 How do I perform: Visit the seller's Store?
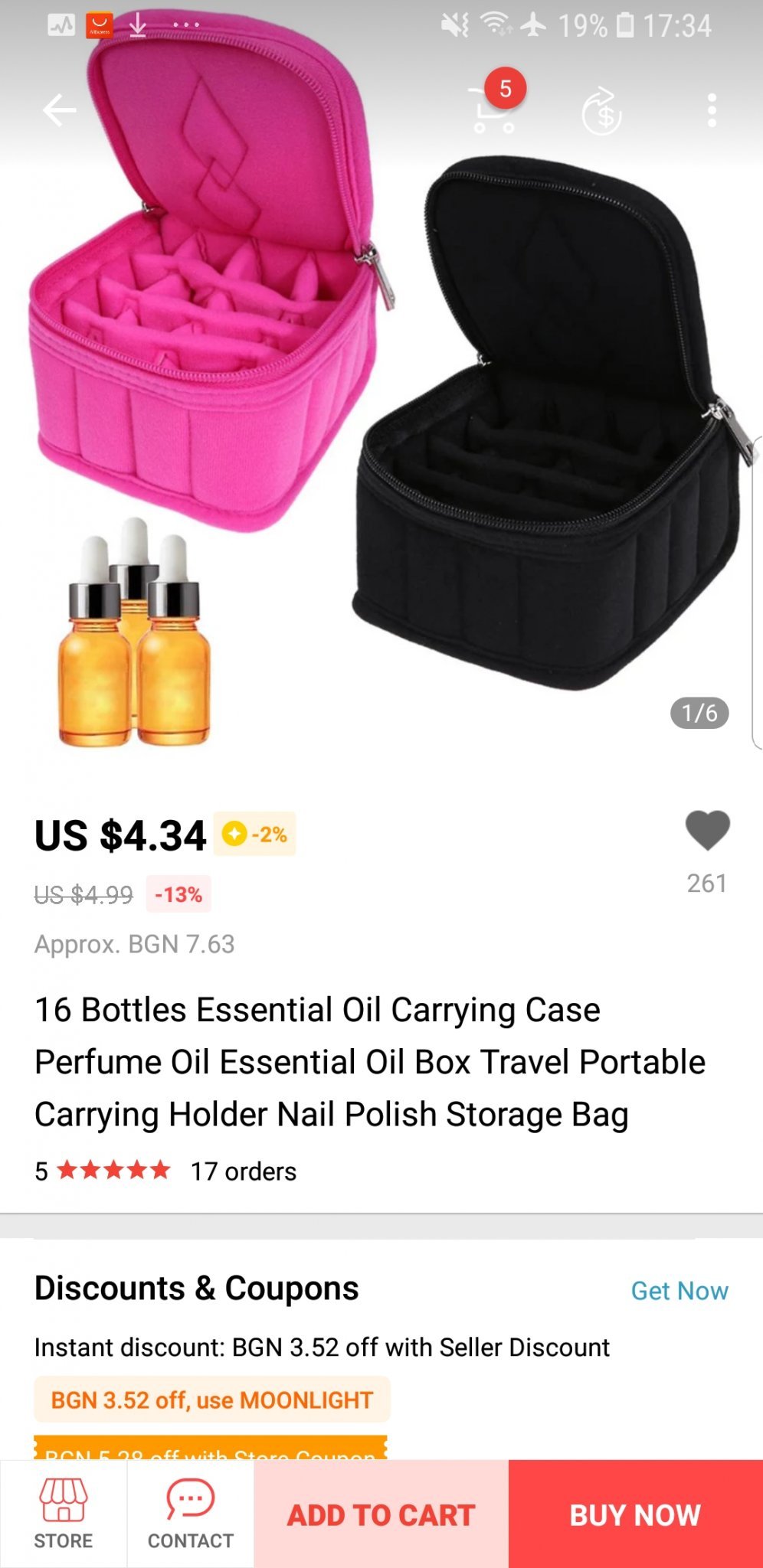63,1514
